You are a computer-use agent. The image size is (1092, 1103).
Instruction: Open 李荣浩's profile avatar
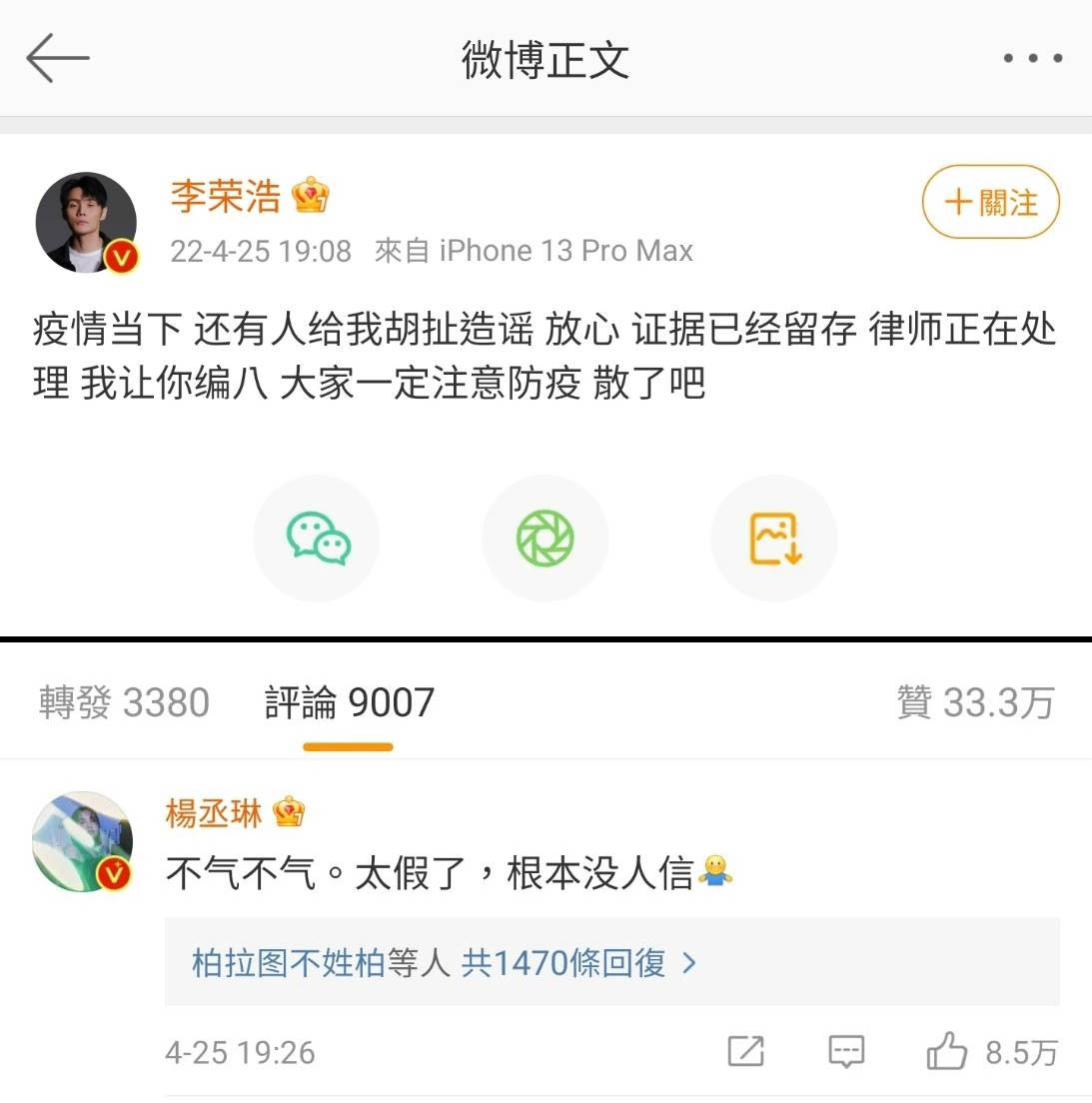pos(86,222)
